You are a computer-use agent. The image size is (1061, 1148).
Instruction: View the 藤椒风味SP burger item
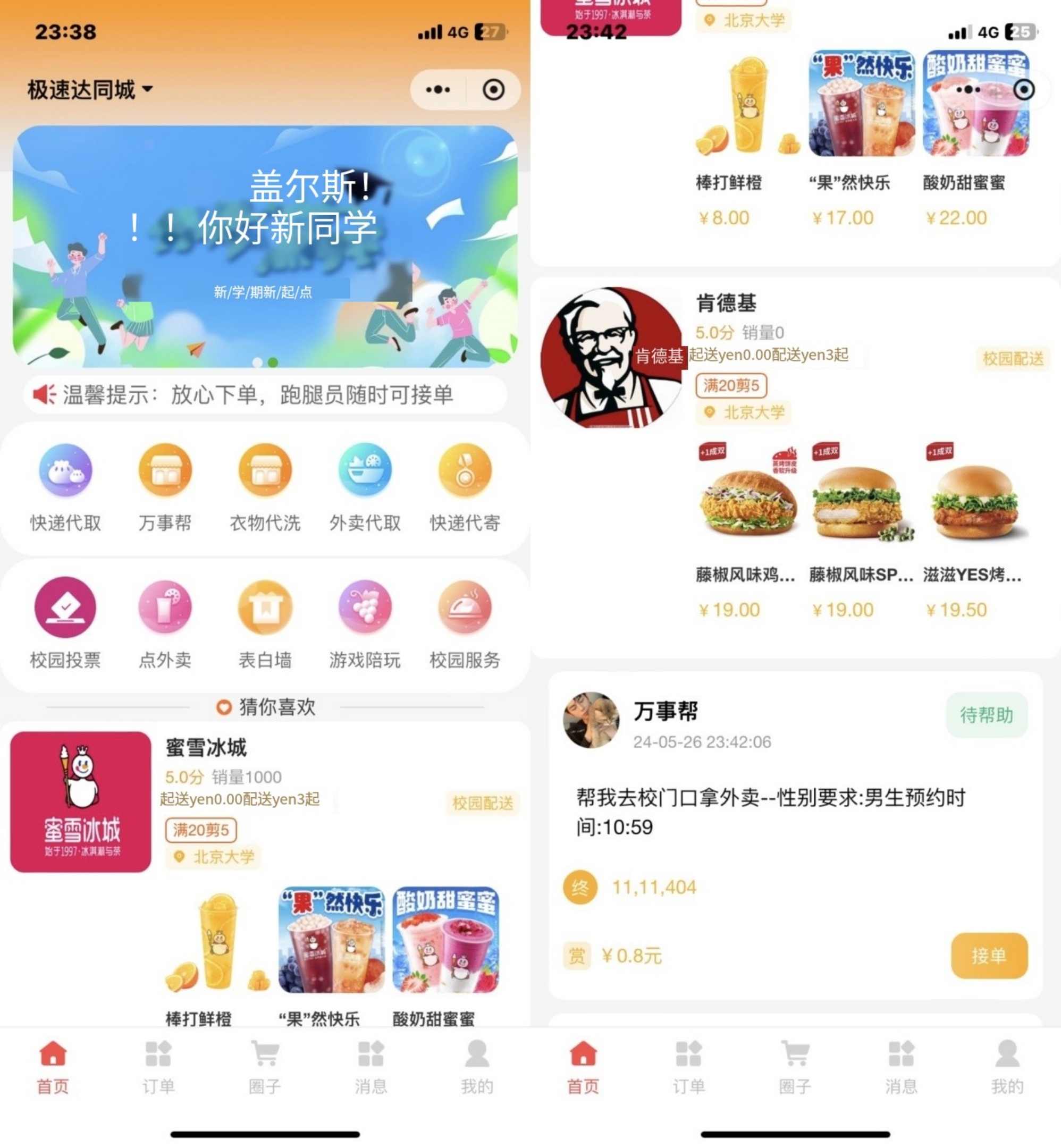point(860,528)
